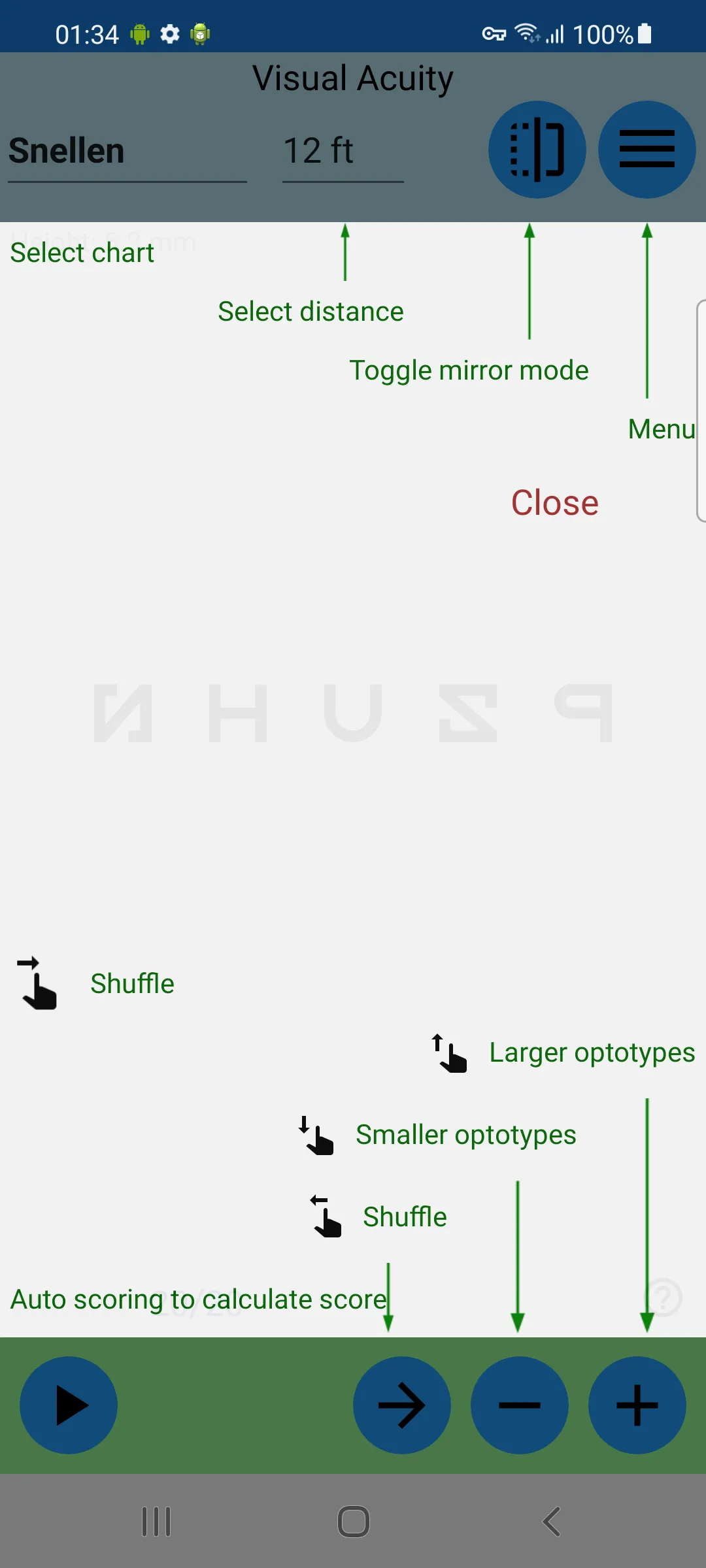Toggle mirror mode
Screen dimensions: 706x1568
[x=537, y=150]
